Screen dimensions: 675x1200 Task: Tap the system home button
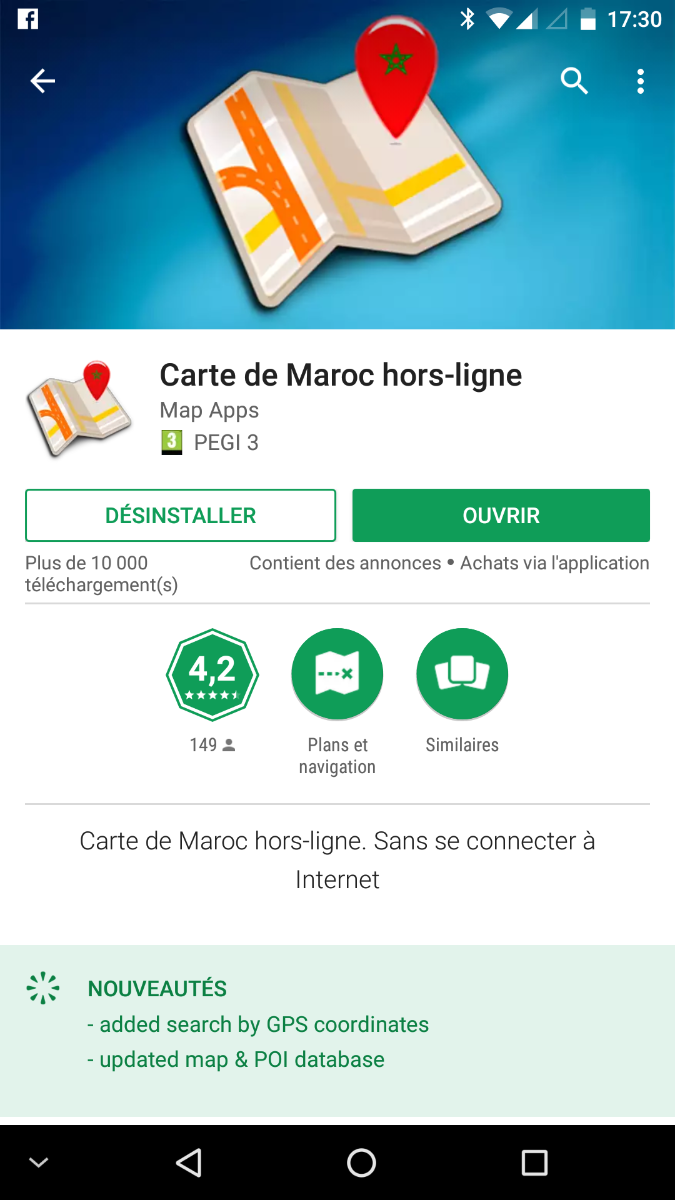click(361, 1162)
